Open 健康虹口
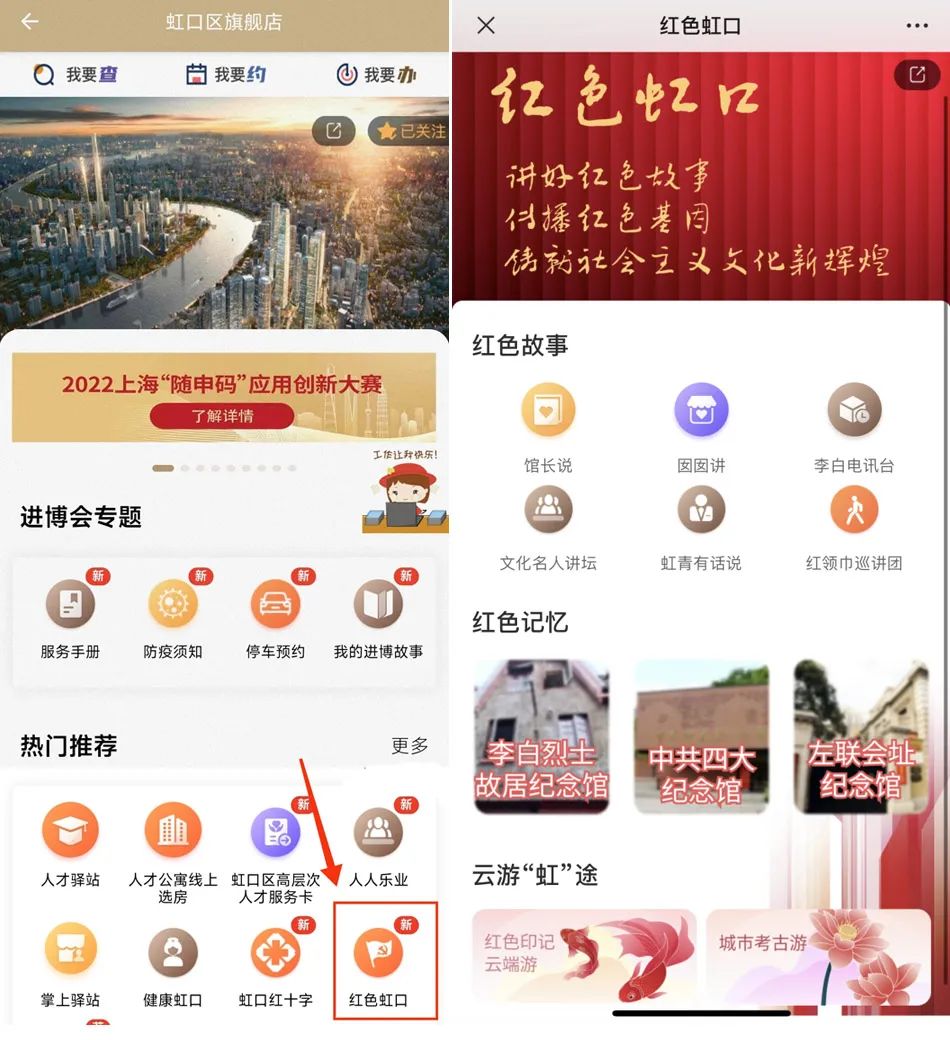The width and height of the screenshot is (950, 1040). click(173, 962)
